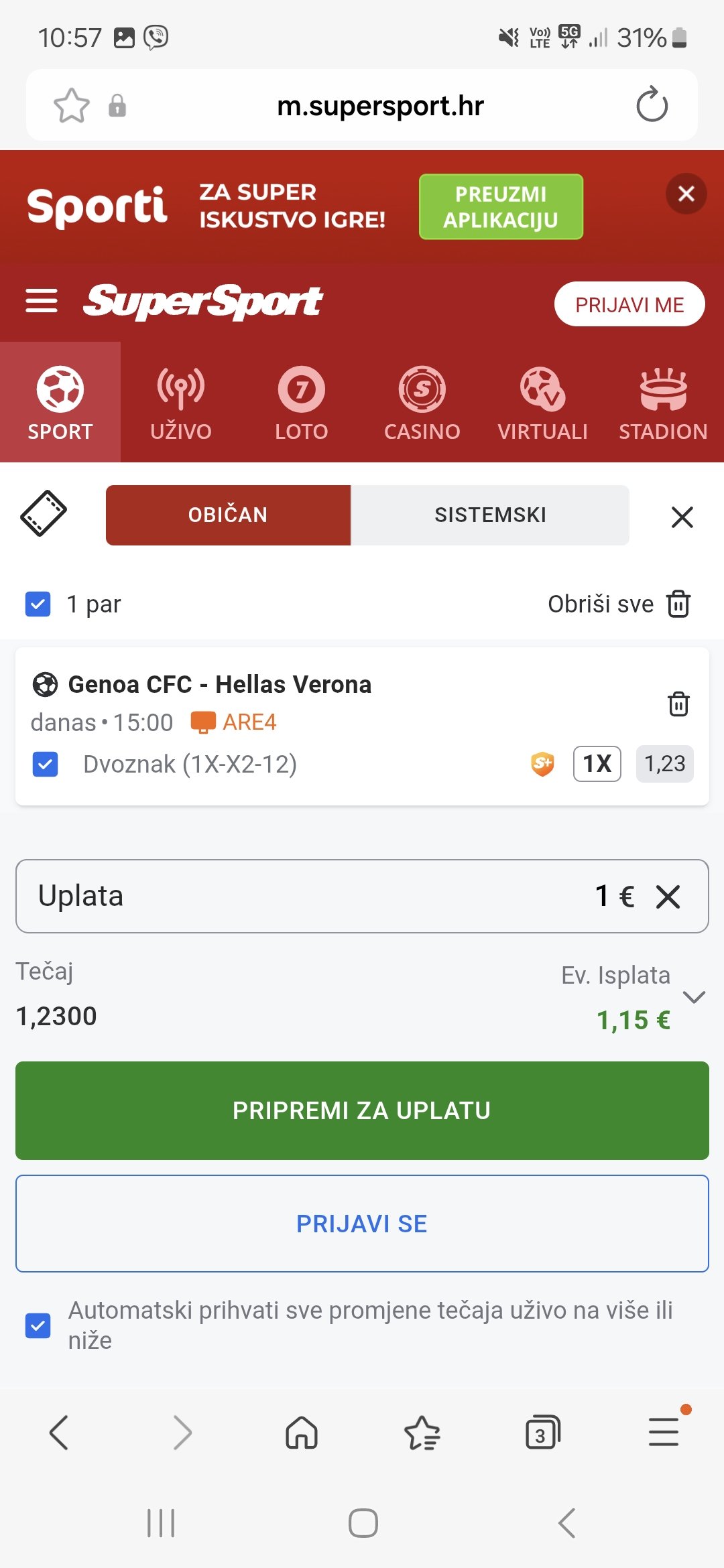
Task: Open the hamburger menu
Action: (42, 301)
